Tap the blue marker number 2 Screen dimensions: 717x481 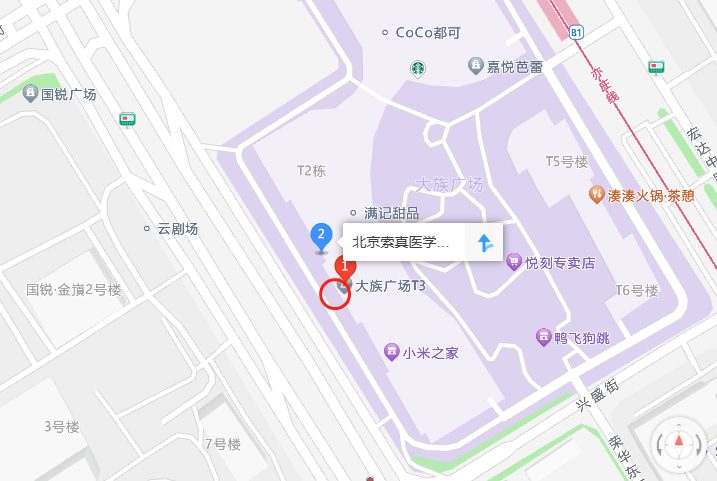(x=321, y=237)
